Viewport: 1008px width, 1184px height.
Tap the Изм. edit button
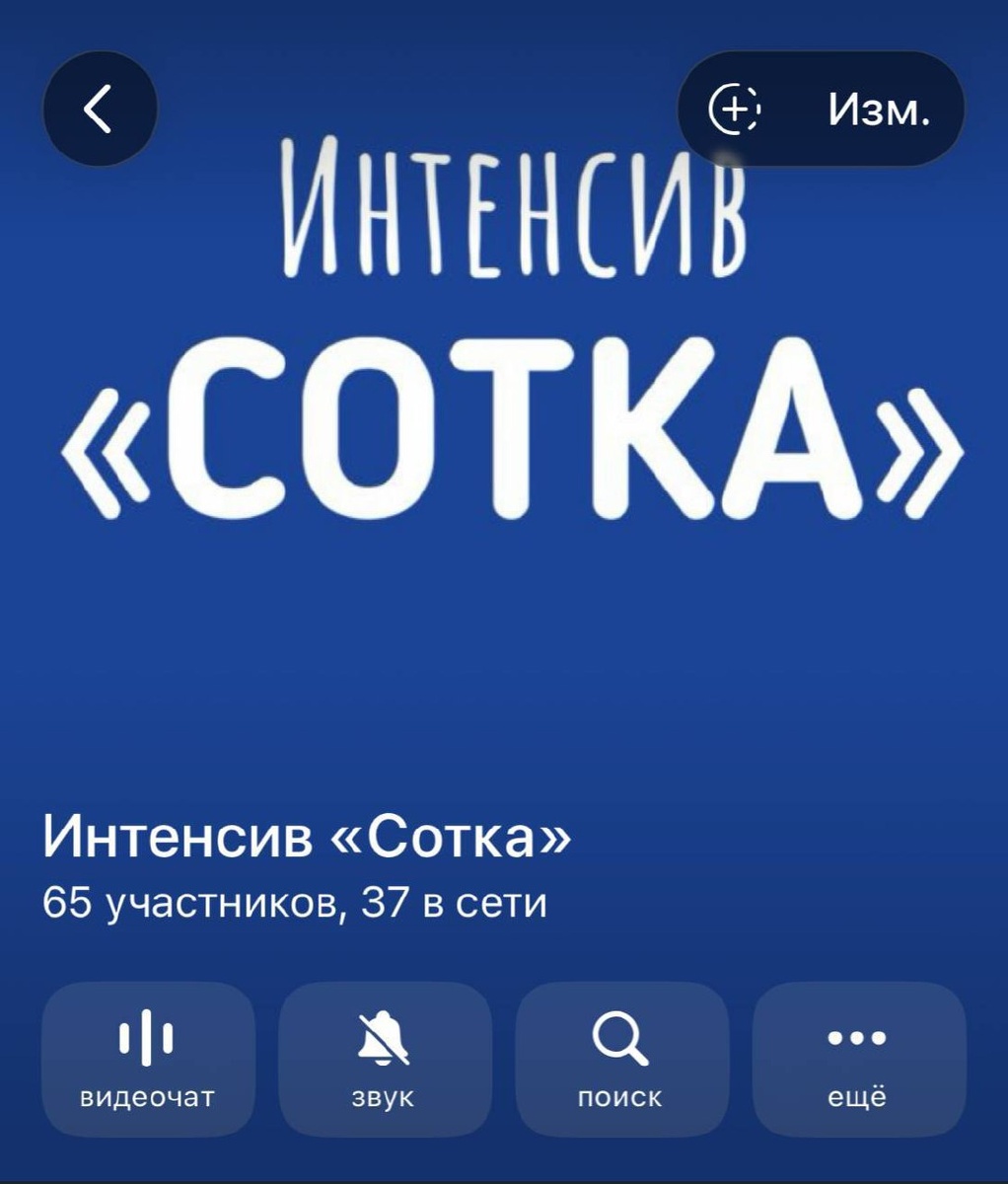[878, 109]
